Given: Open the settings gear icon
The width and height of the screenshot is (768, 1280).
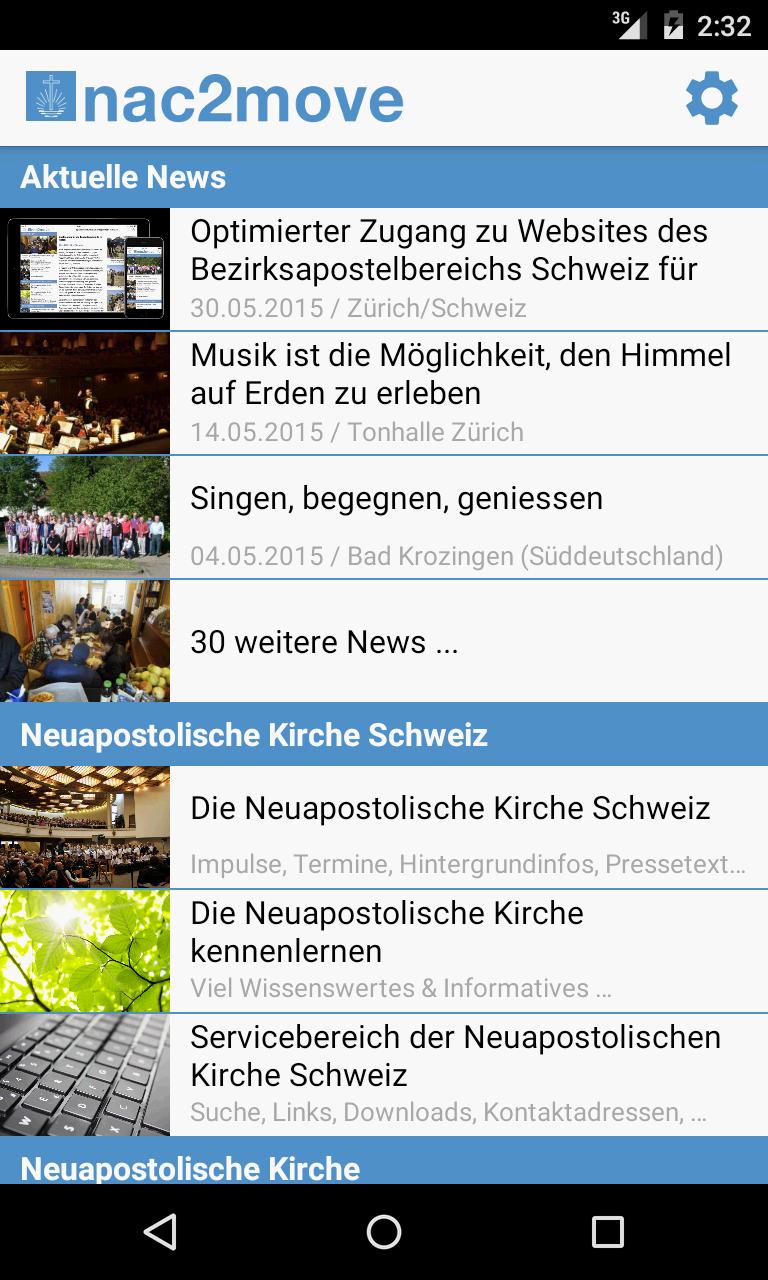Looking at the screenshot, I should coord(711,98).
